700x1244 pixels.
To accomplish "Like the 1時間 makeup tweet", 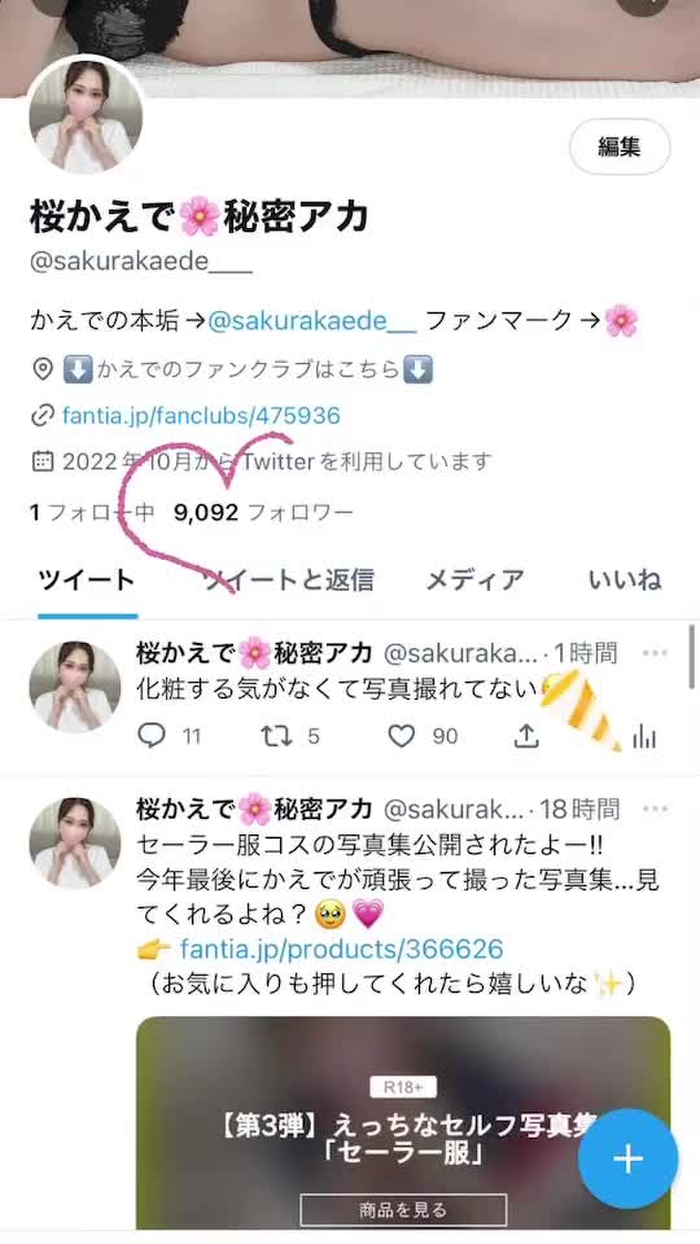I will point(401,737).
